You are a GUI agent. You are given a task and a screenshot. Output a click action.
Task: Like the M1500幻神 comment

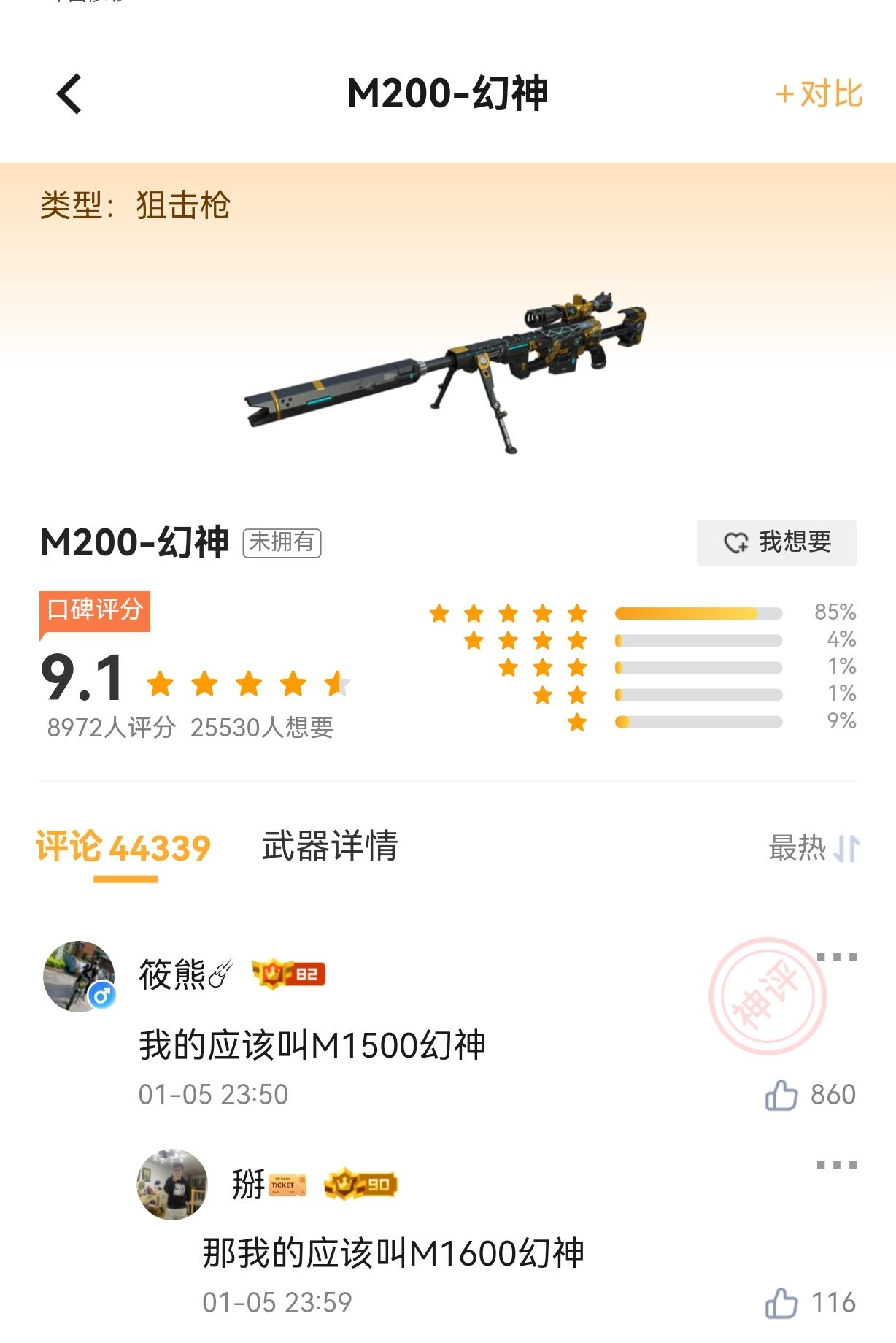(x=781, y=1095)
